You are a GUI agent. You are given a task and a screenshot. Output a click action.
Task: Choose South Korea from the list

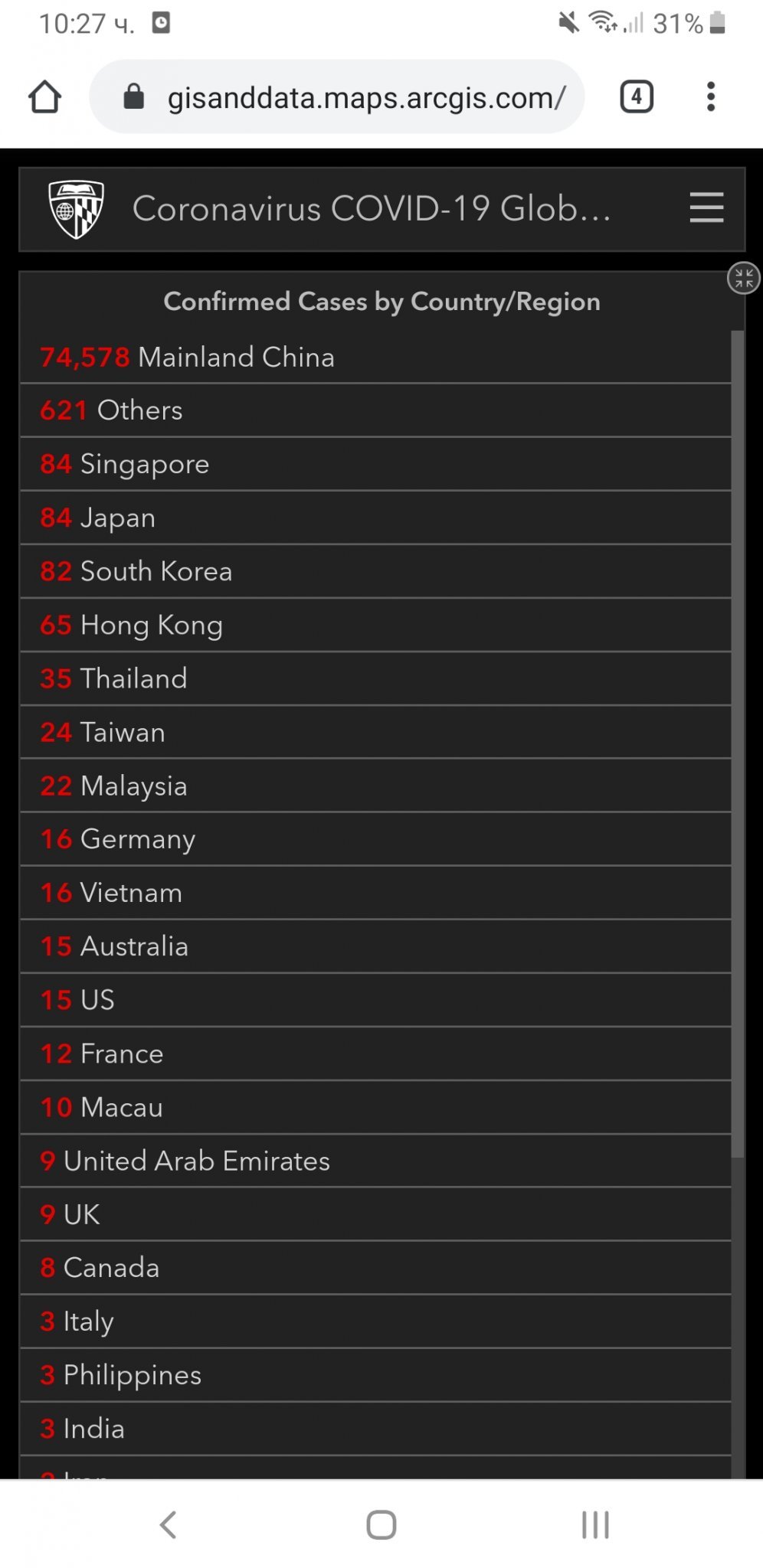[156, 572]
